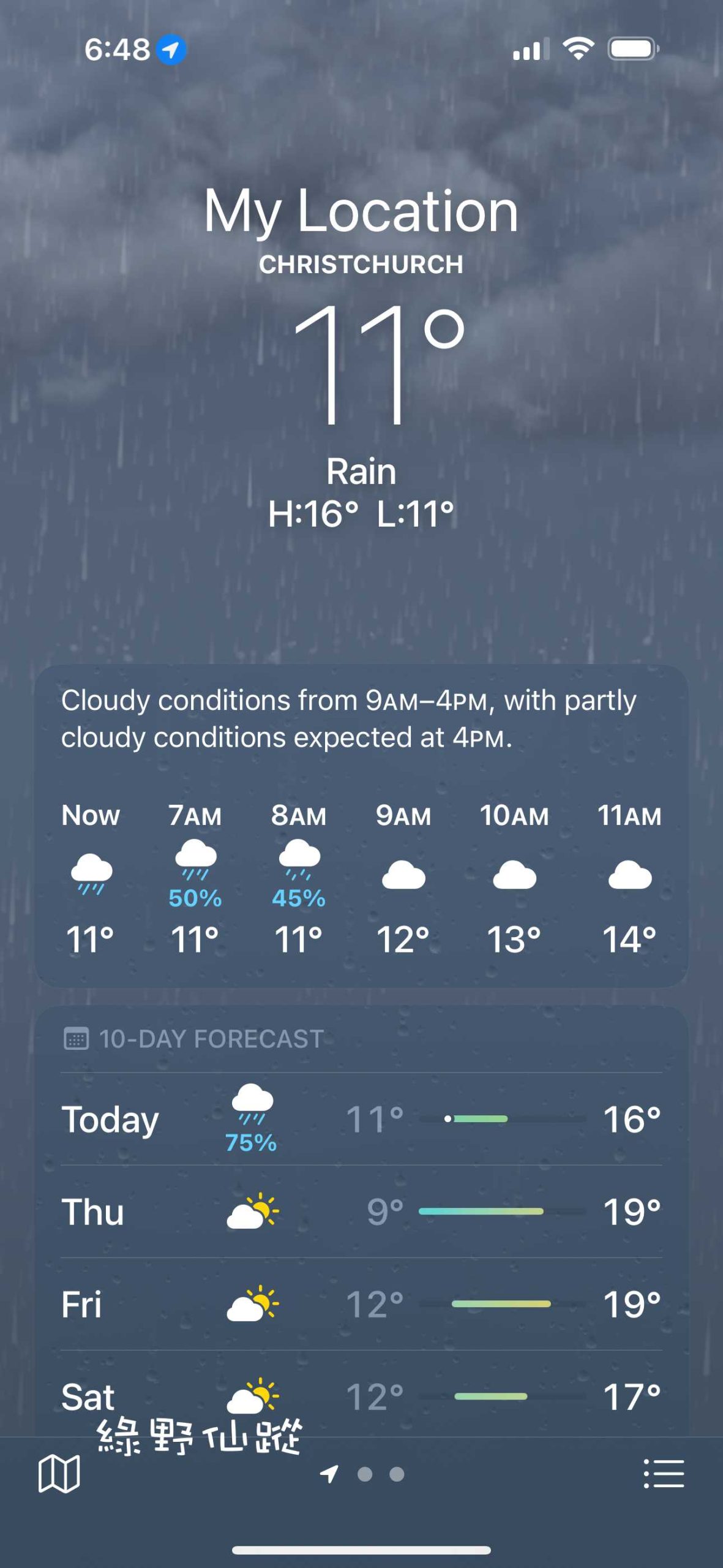
Task: Open the saved locations list
Action: click(x=664, y=1473)
